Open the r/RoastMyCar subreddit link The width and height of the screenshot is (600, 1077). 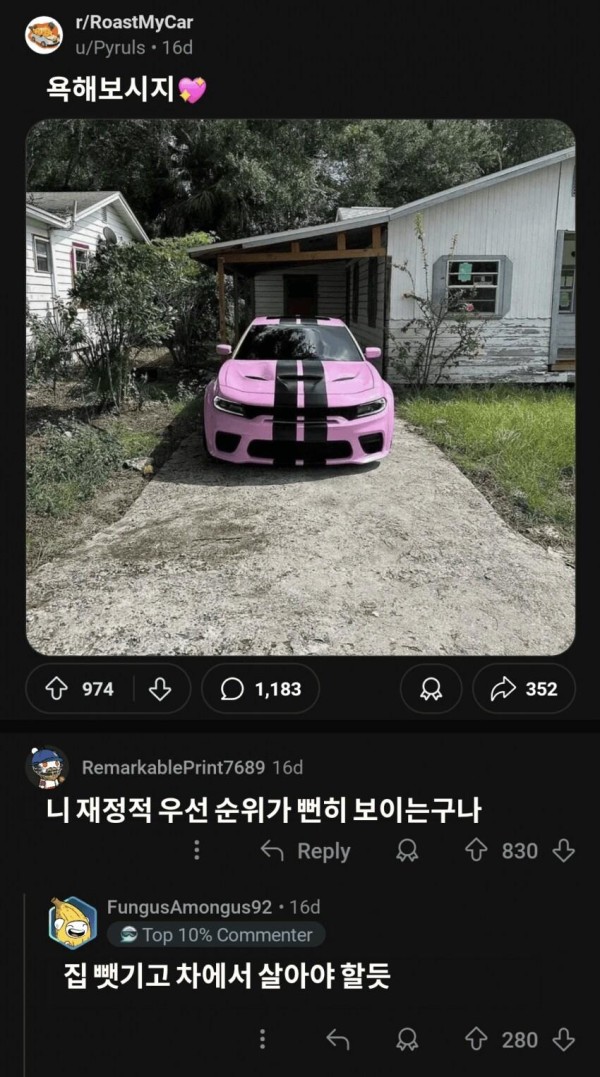(x=134, y=22)
